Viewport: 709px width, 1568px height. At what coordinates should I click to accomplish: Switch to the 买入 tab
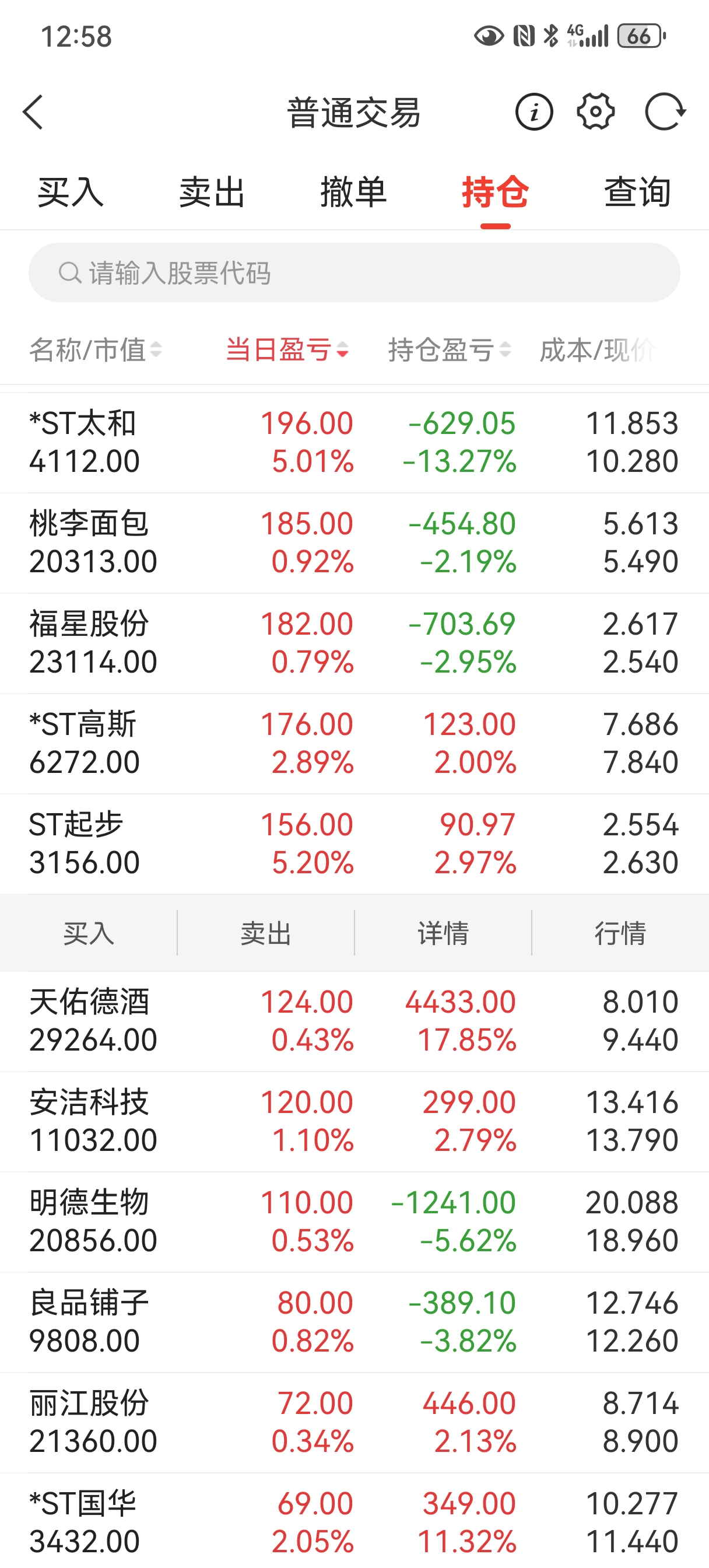(71, 192)
